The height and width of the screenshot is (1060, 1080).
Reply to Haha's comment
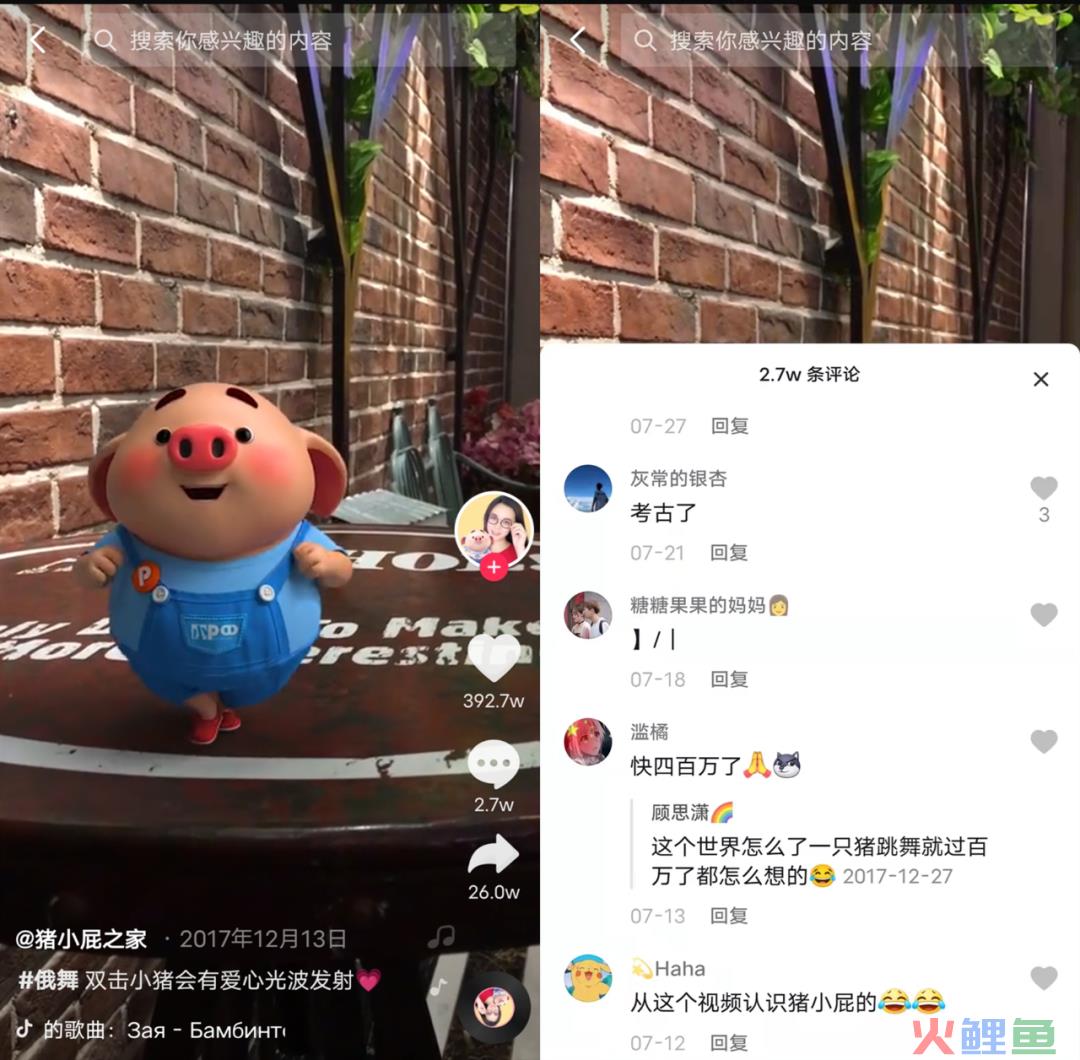729,1043
